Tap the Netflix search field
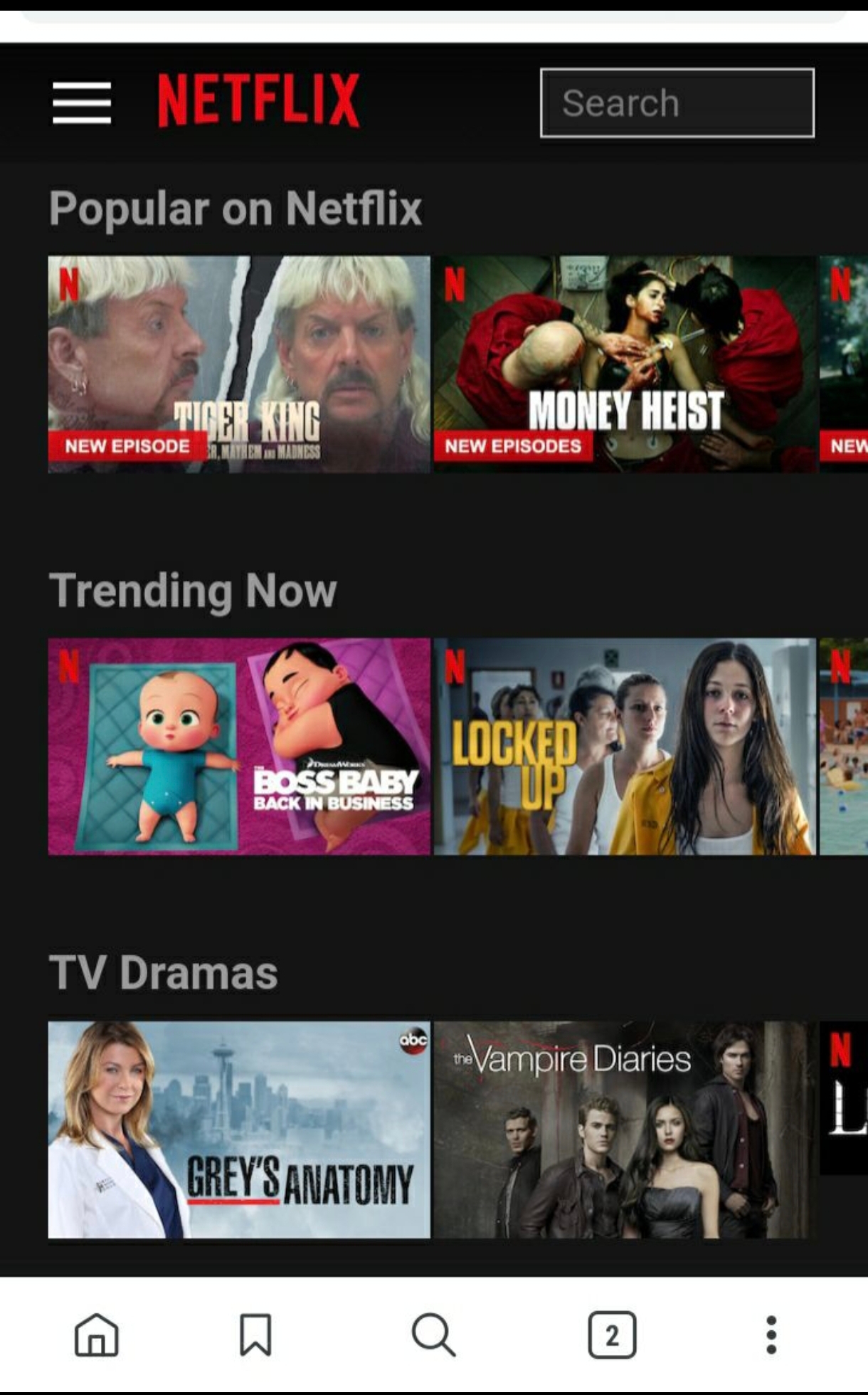This screenshot has width=868, height=1395. pyautogui.click(x=677, y=103)
